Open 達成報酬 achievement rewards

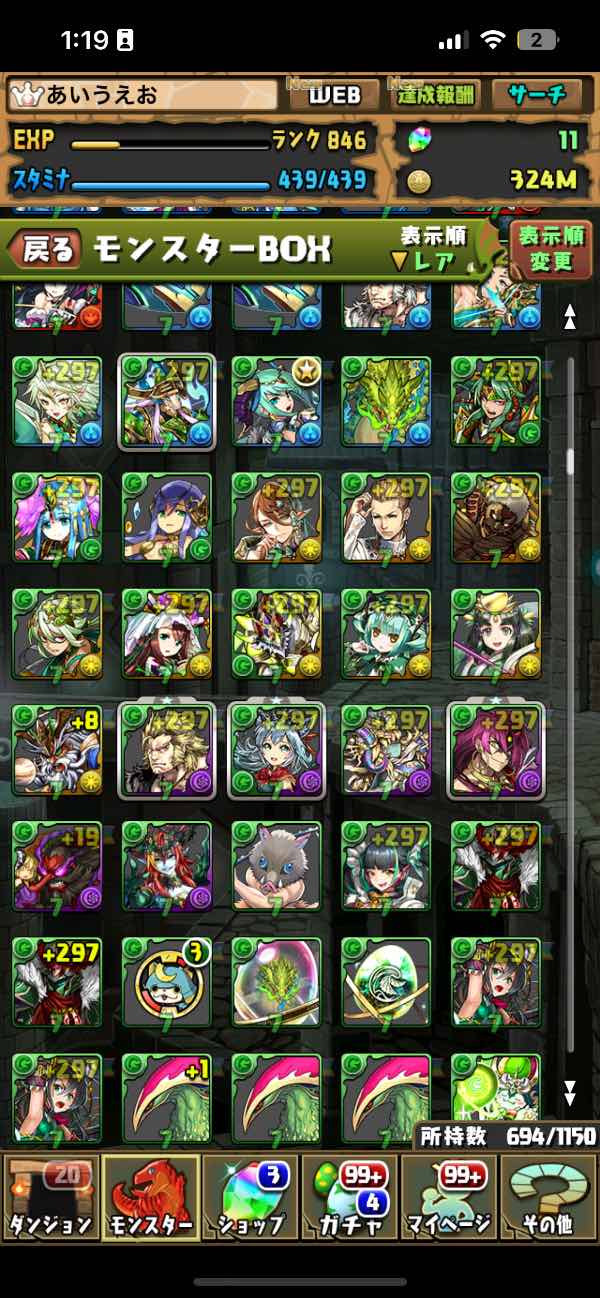pos(437,95)
